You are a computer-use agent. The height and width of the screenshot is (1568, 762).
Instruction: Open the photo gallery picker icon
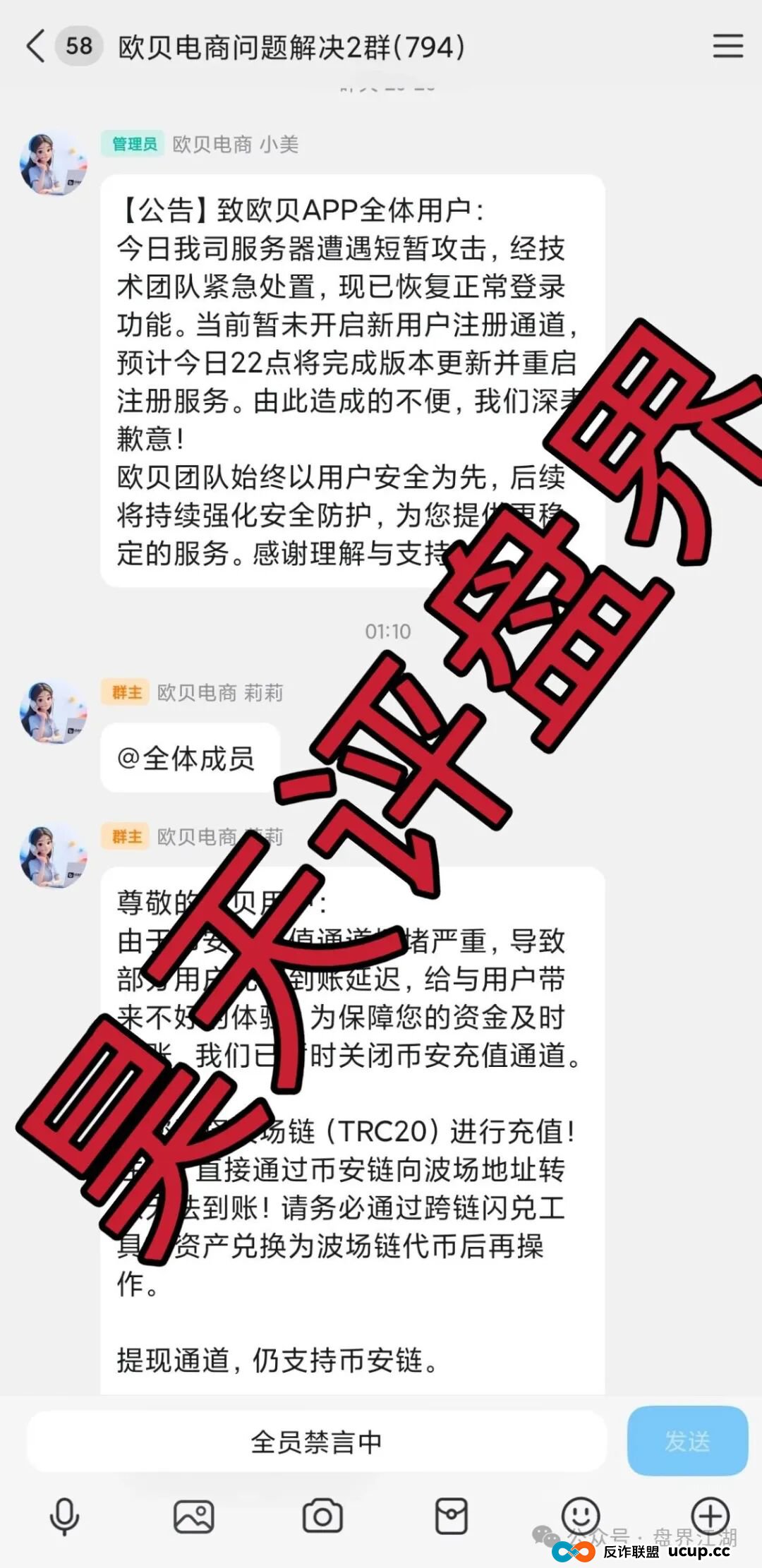pos(193,1516)
